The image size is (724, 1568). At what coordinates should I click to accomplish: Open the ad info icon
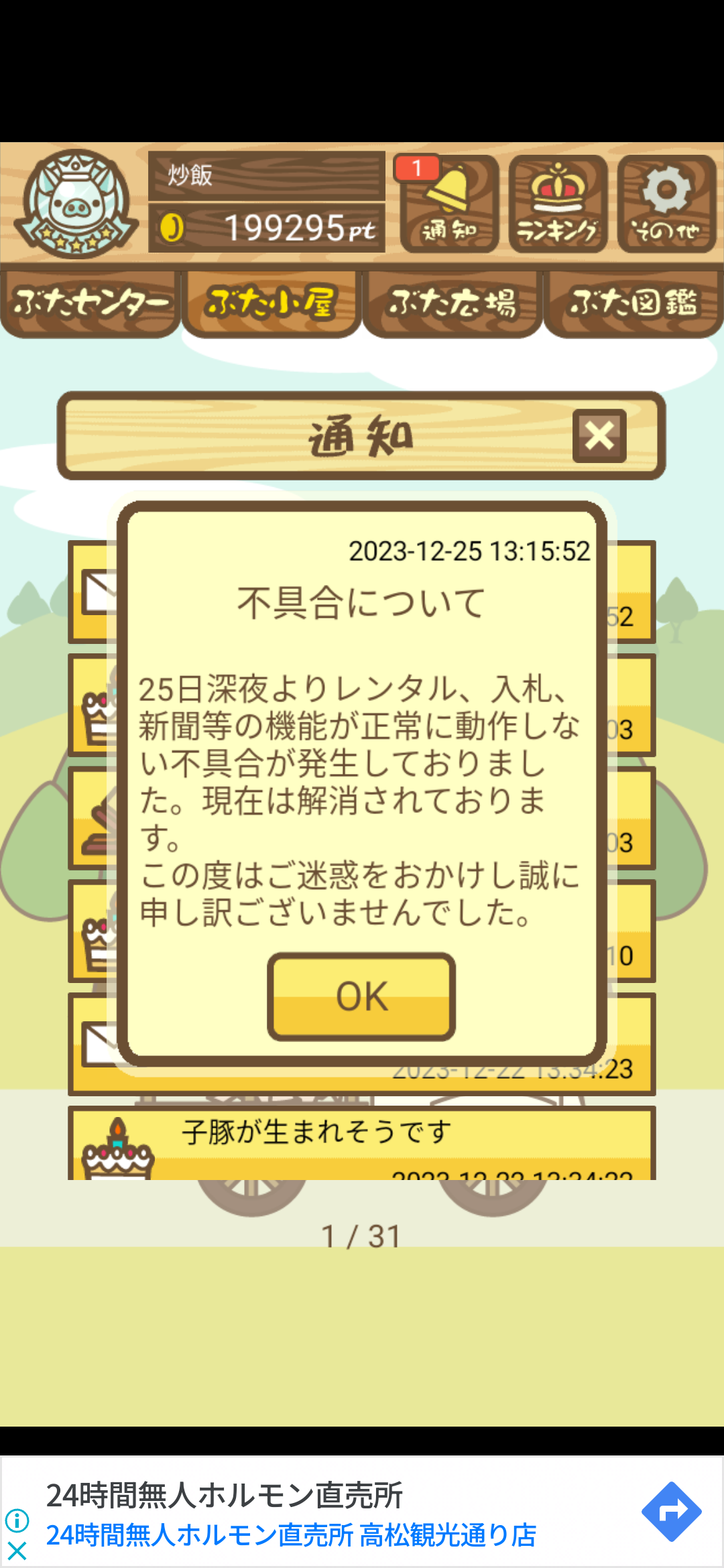click(x=17, y=1520)
